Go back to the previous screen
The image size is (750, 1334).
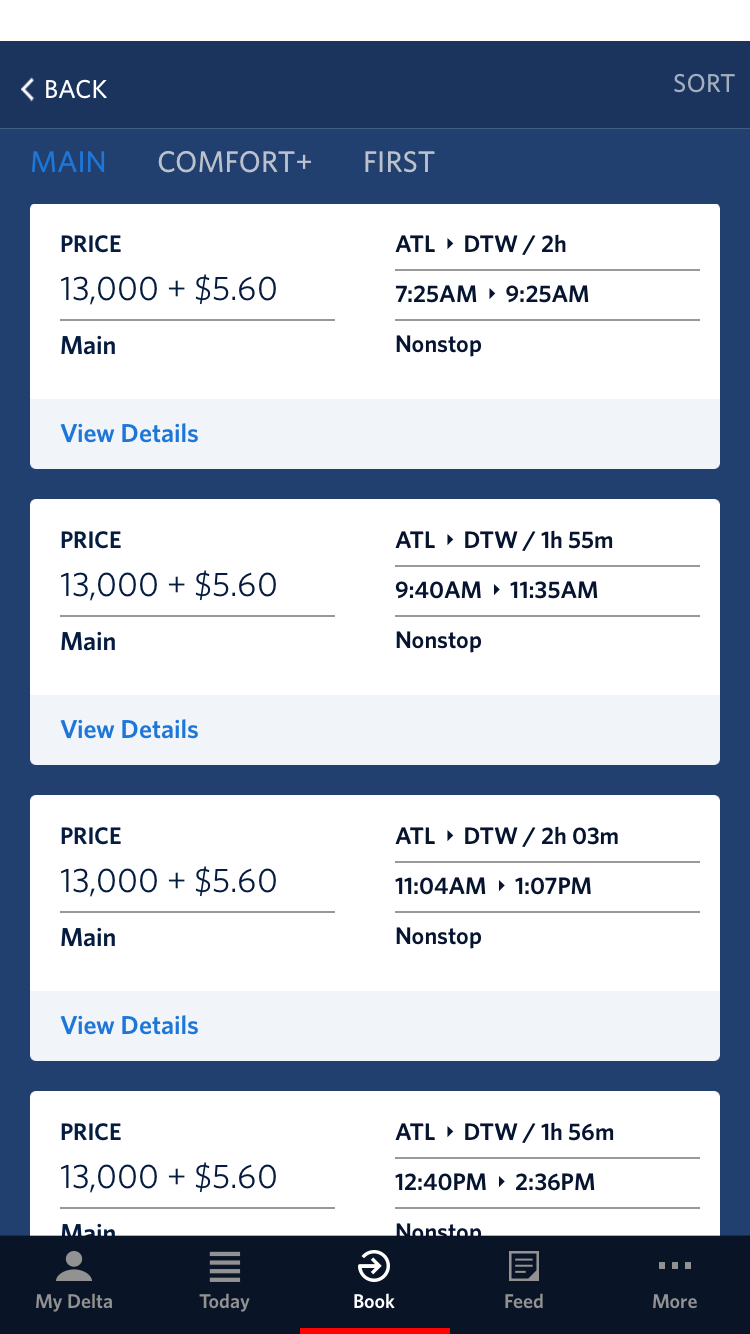64,89
